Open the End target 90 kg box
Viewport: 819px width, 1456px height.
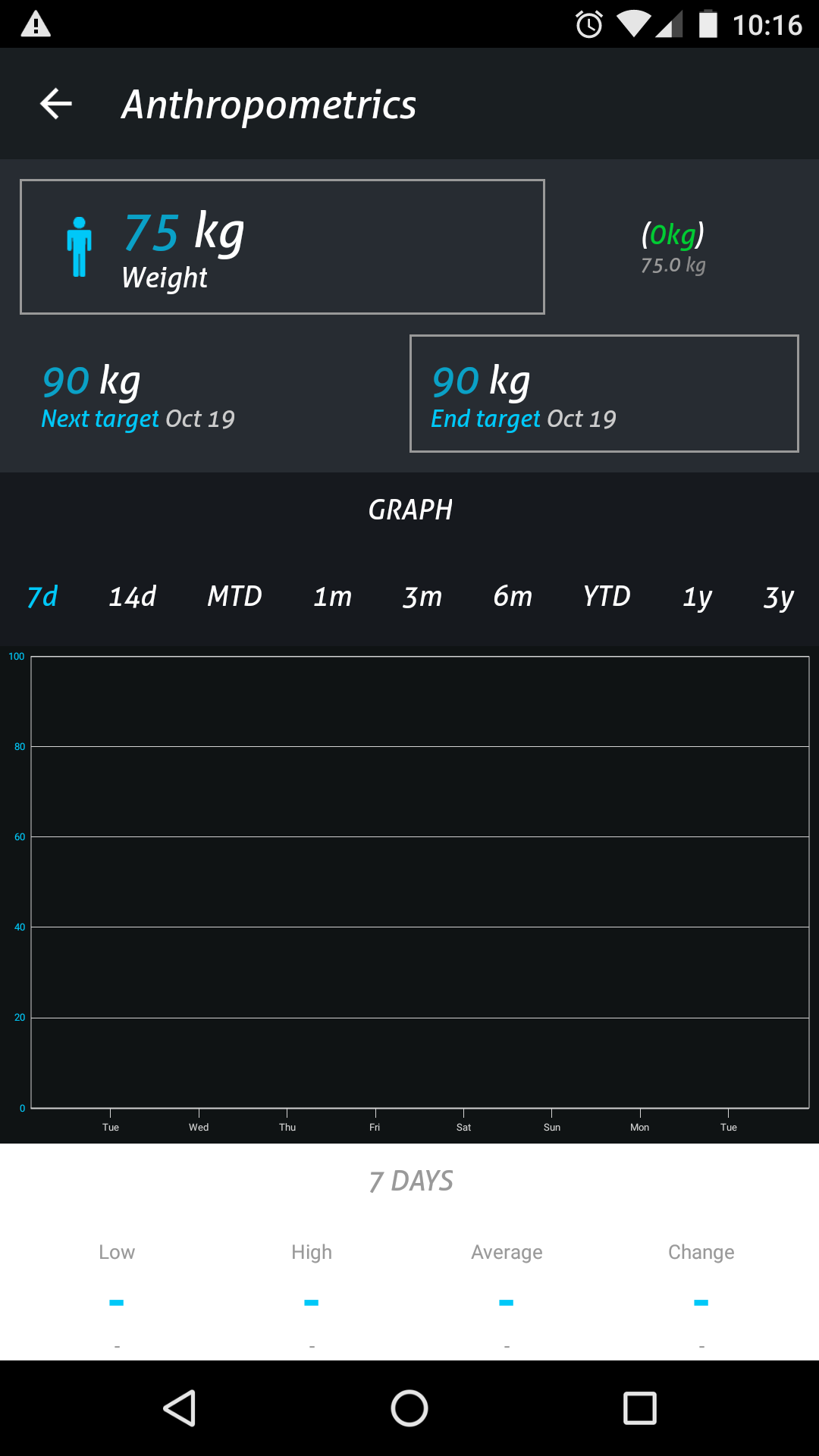click(604, 394)
